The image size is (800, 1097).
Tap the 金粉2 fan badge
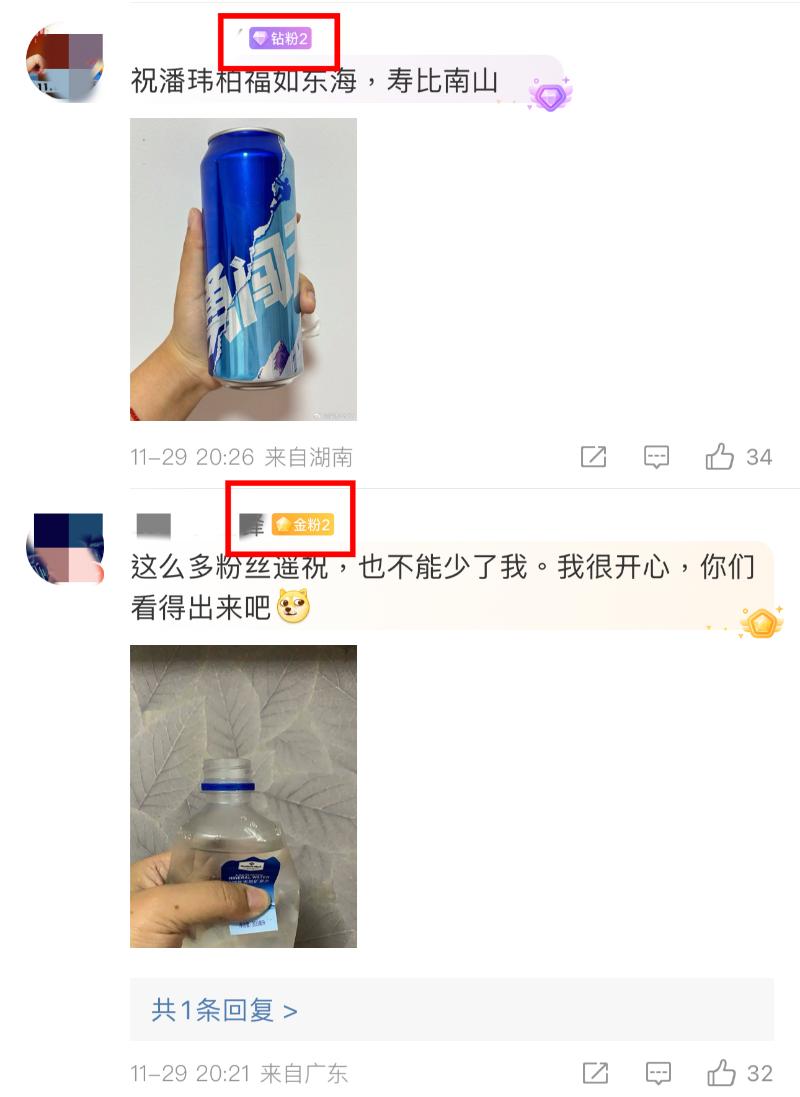point(303,525)
